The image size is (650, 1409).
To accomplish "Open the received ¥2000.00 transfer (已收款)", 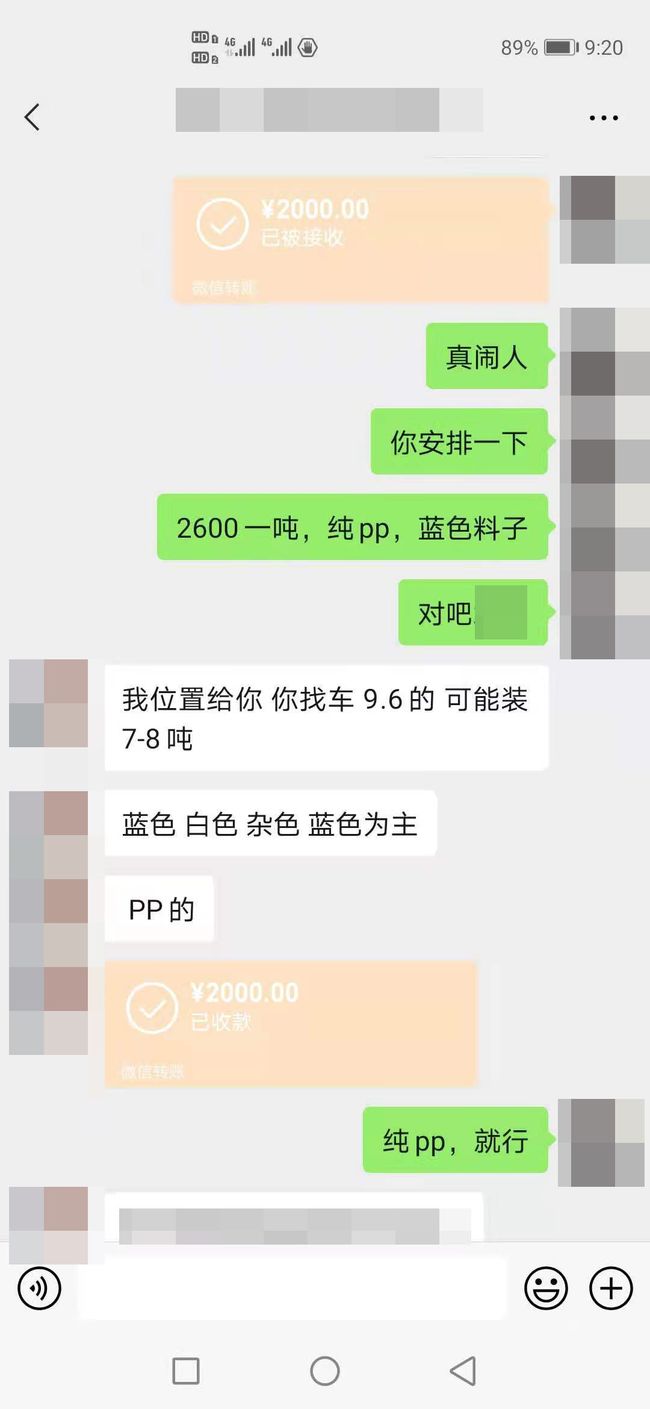I will pyautogui.click(x=290, y=1022).
